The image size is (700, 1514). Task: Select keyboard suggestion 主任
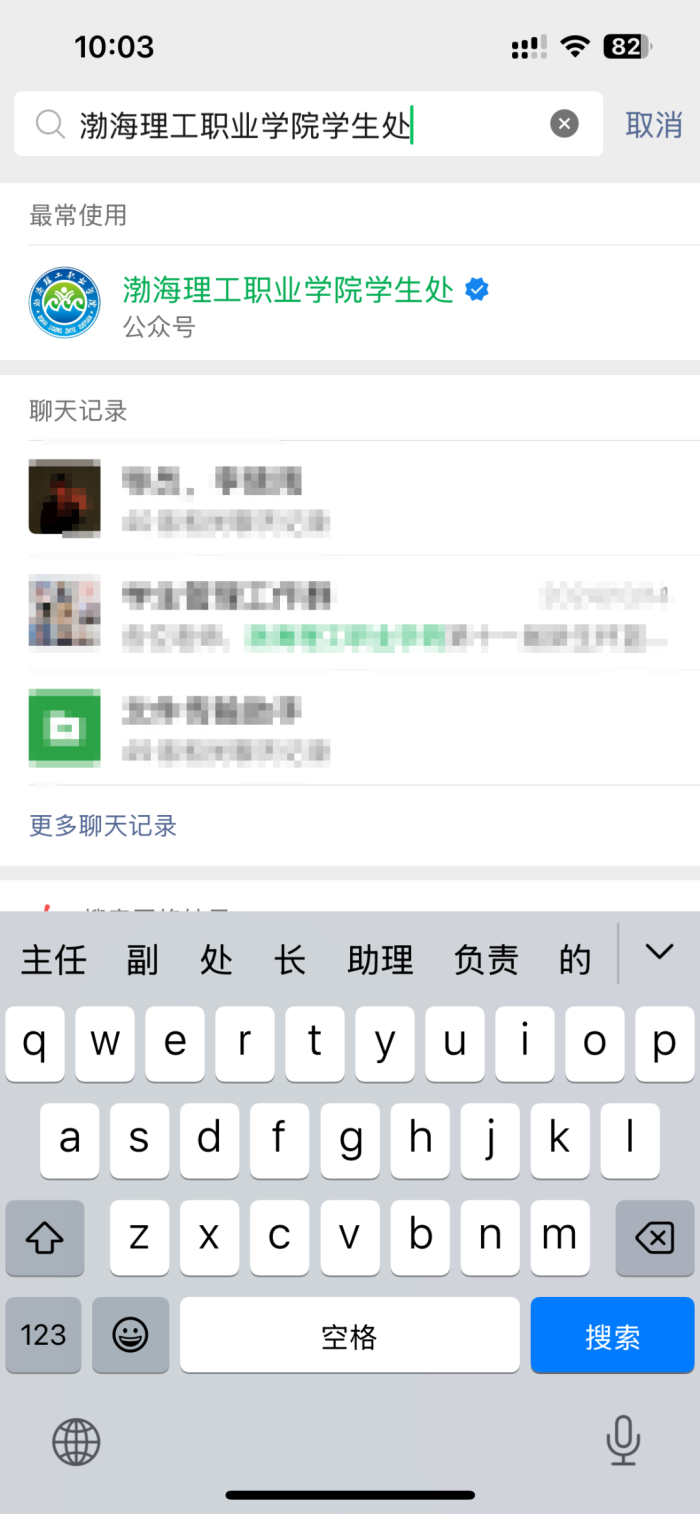[54, 960]
